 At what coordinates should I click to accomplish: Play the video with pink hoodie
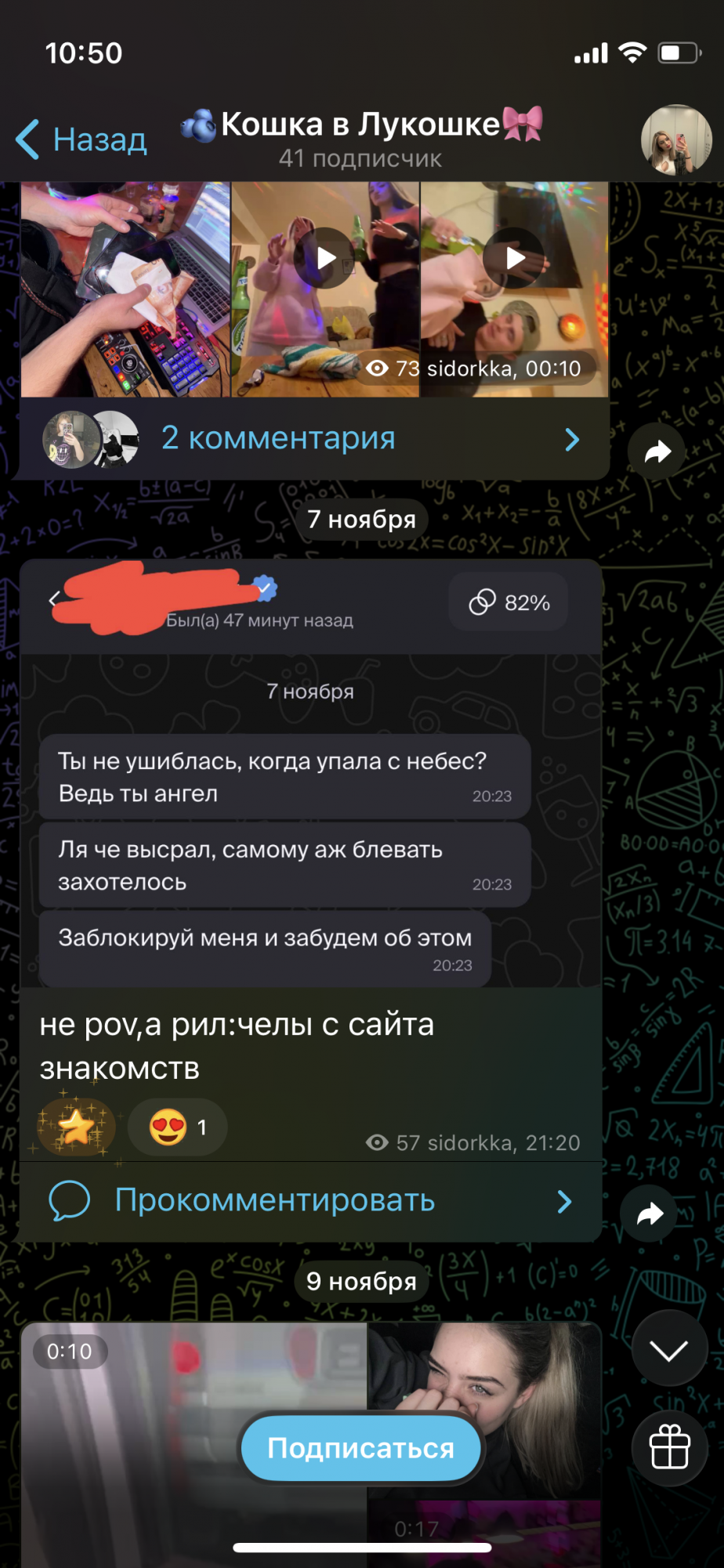coord(325,257)
